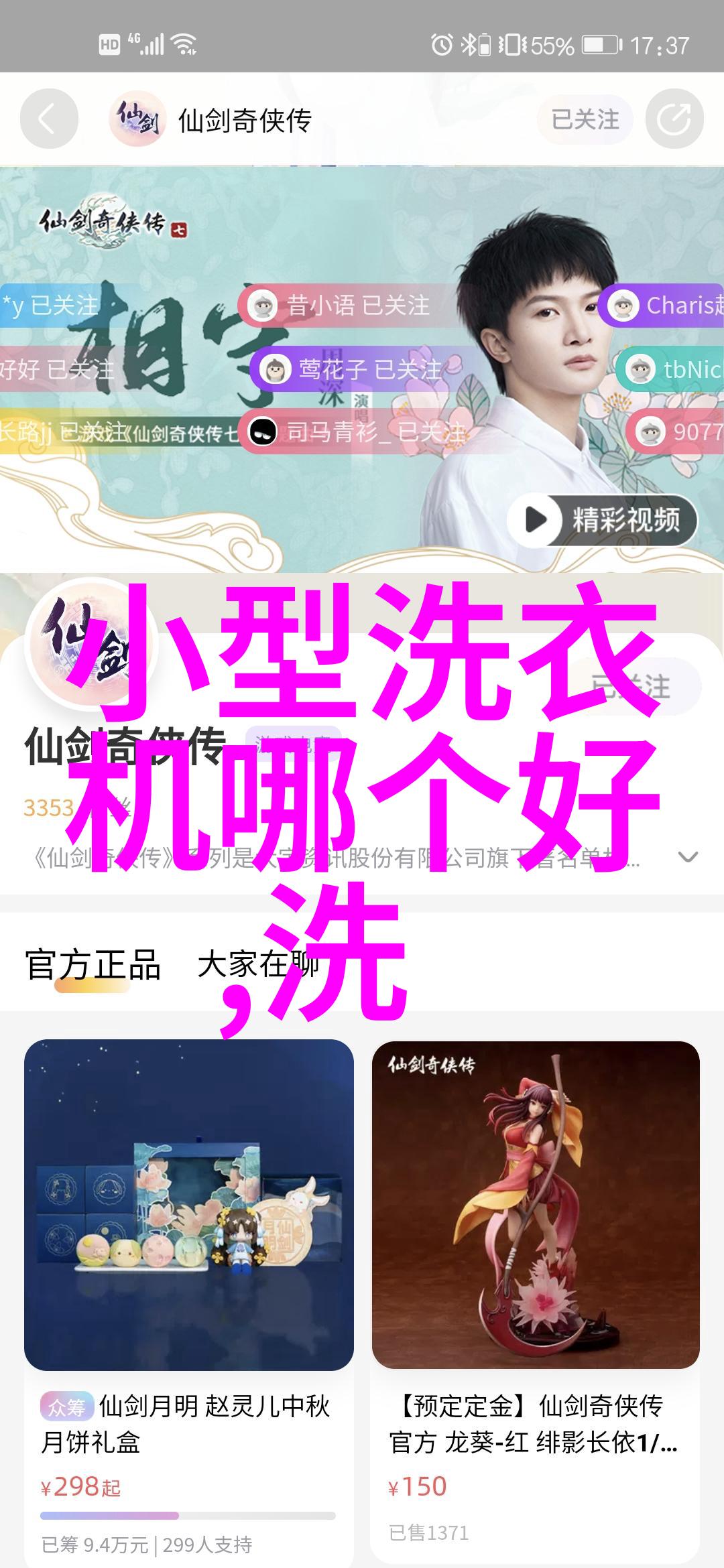Expand the brand description with the chevron

(688, 857)
